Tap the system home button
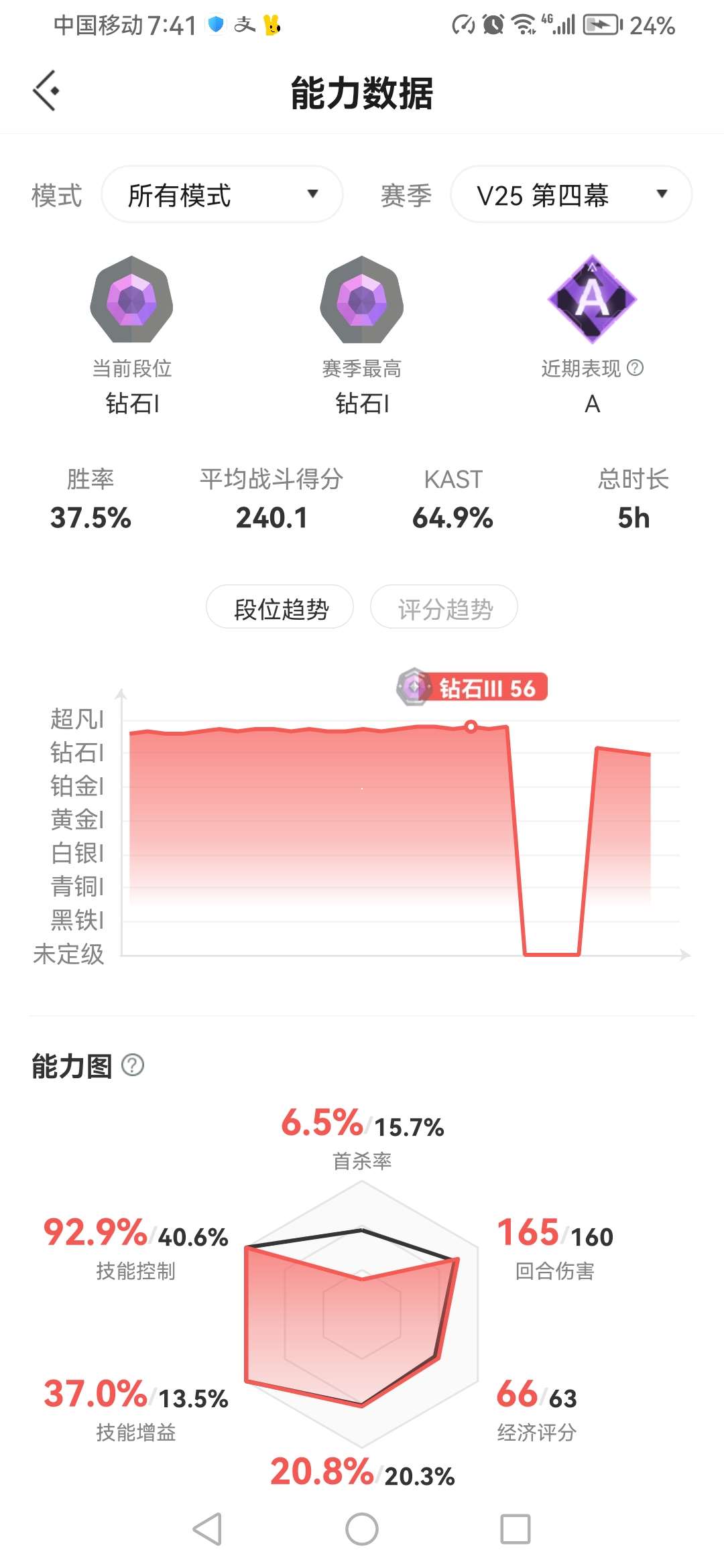724x1568 pixels. click(362, 1529)
